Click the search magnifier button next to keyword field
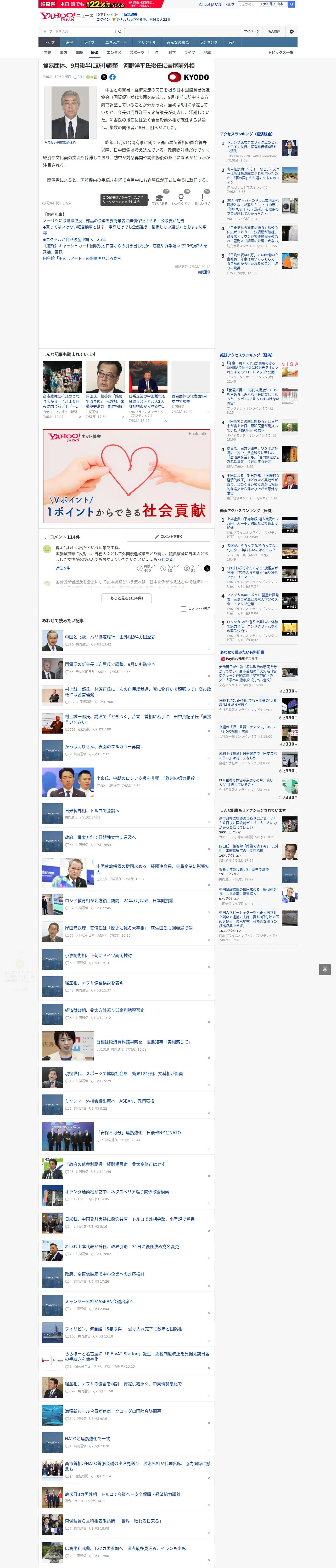The height and width of the screenshot is (1568, 336). (120, 32)
